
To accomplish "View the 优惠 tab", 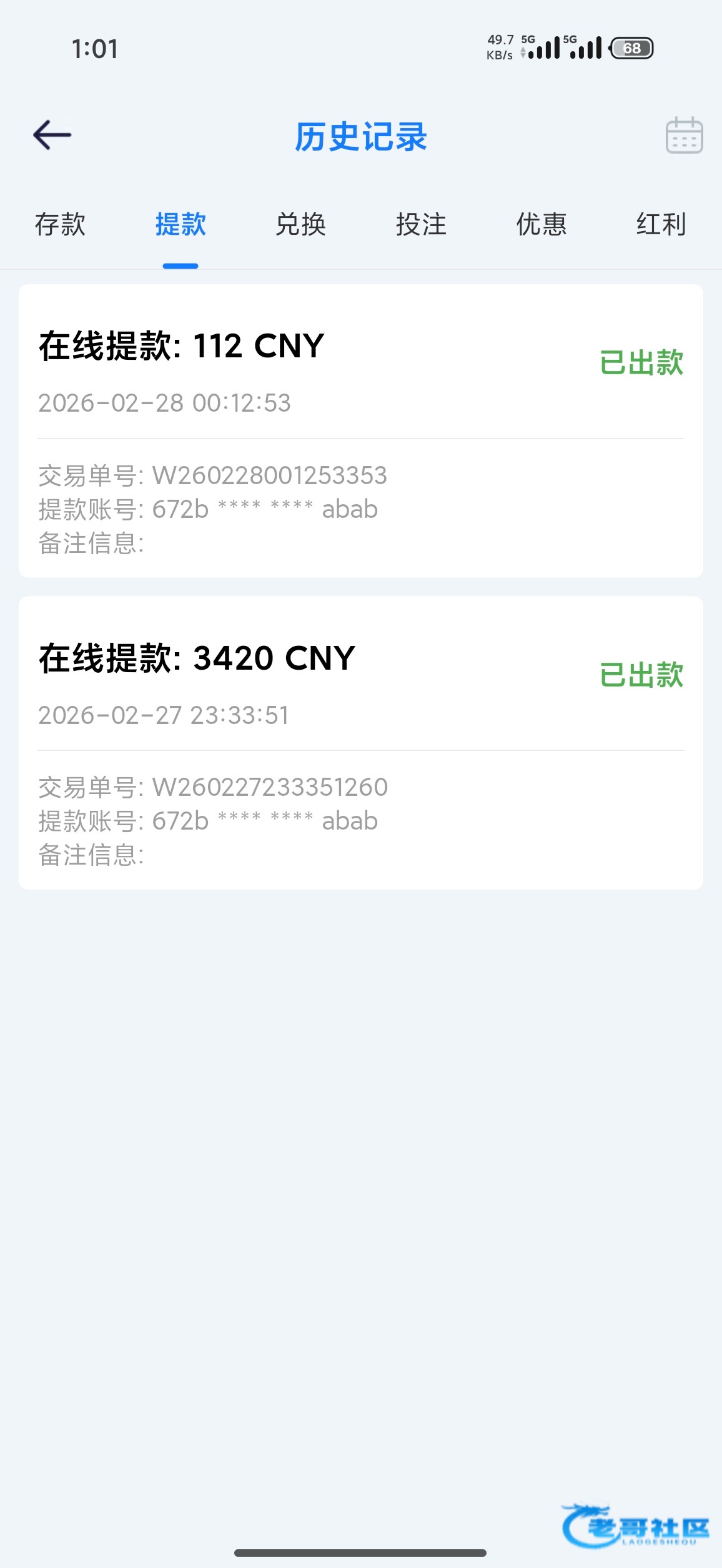I will pos(541,225).
